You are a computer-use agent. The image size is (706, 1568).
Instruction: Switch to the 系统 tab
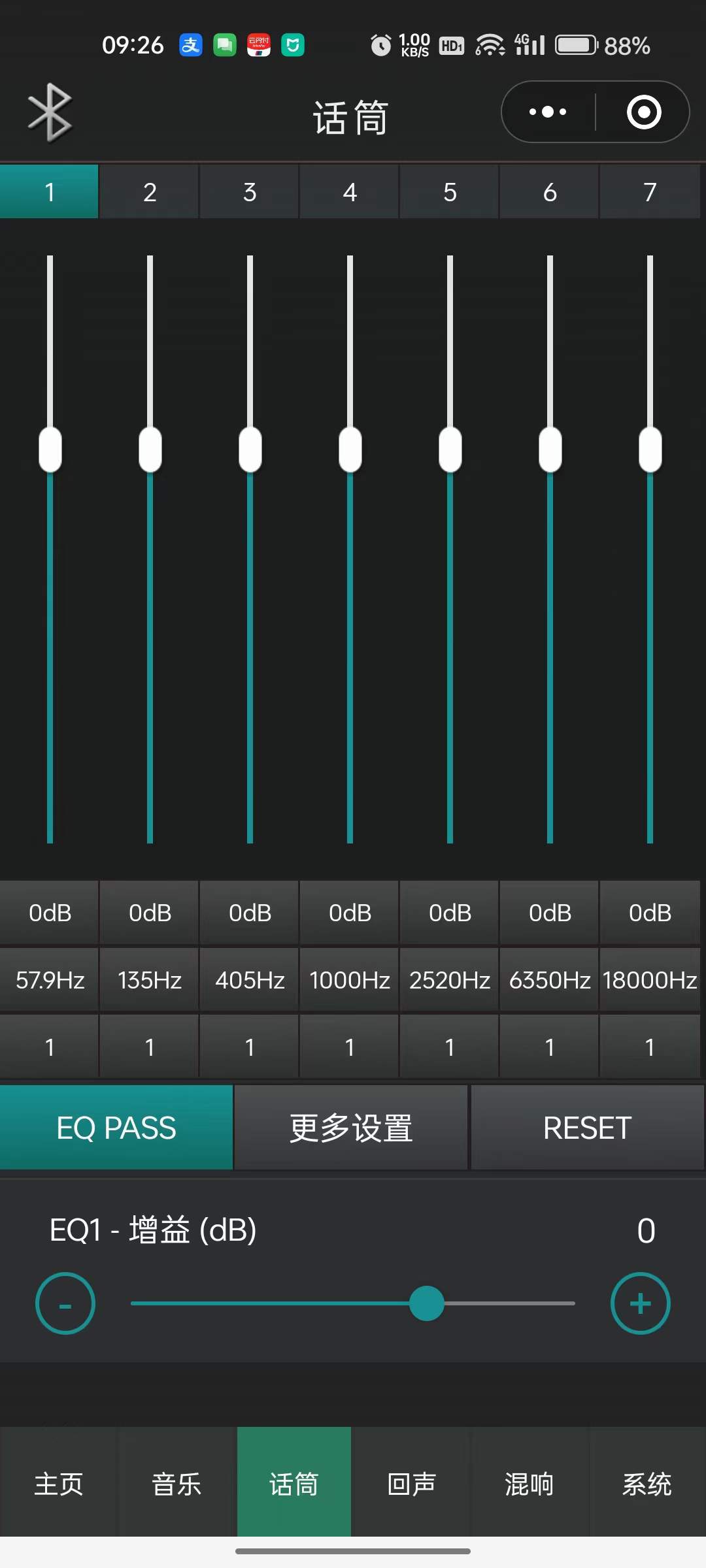pyautogui.click(x=647, y=1483)
